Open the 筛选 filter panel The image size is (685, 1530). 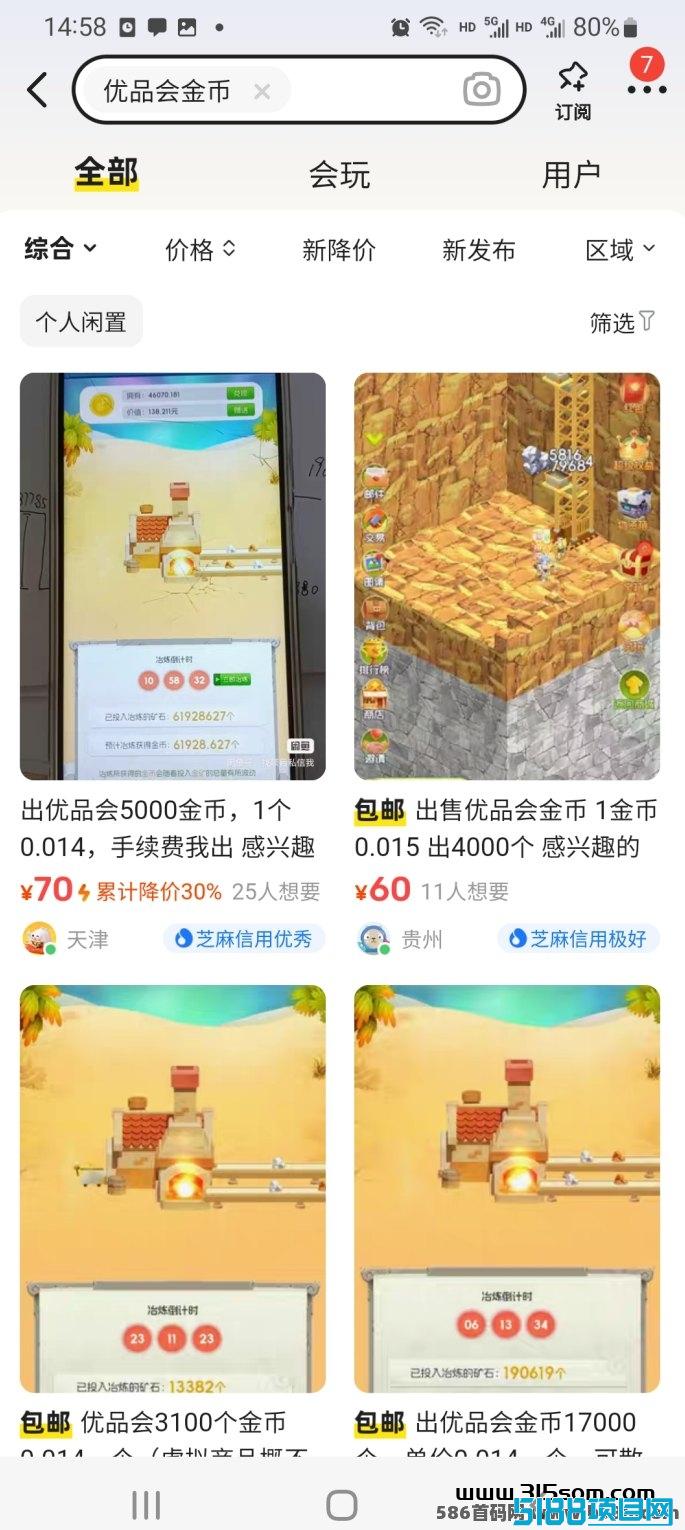pyautogui.click(x=622, y=322)
